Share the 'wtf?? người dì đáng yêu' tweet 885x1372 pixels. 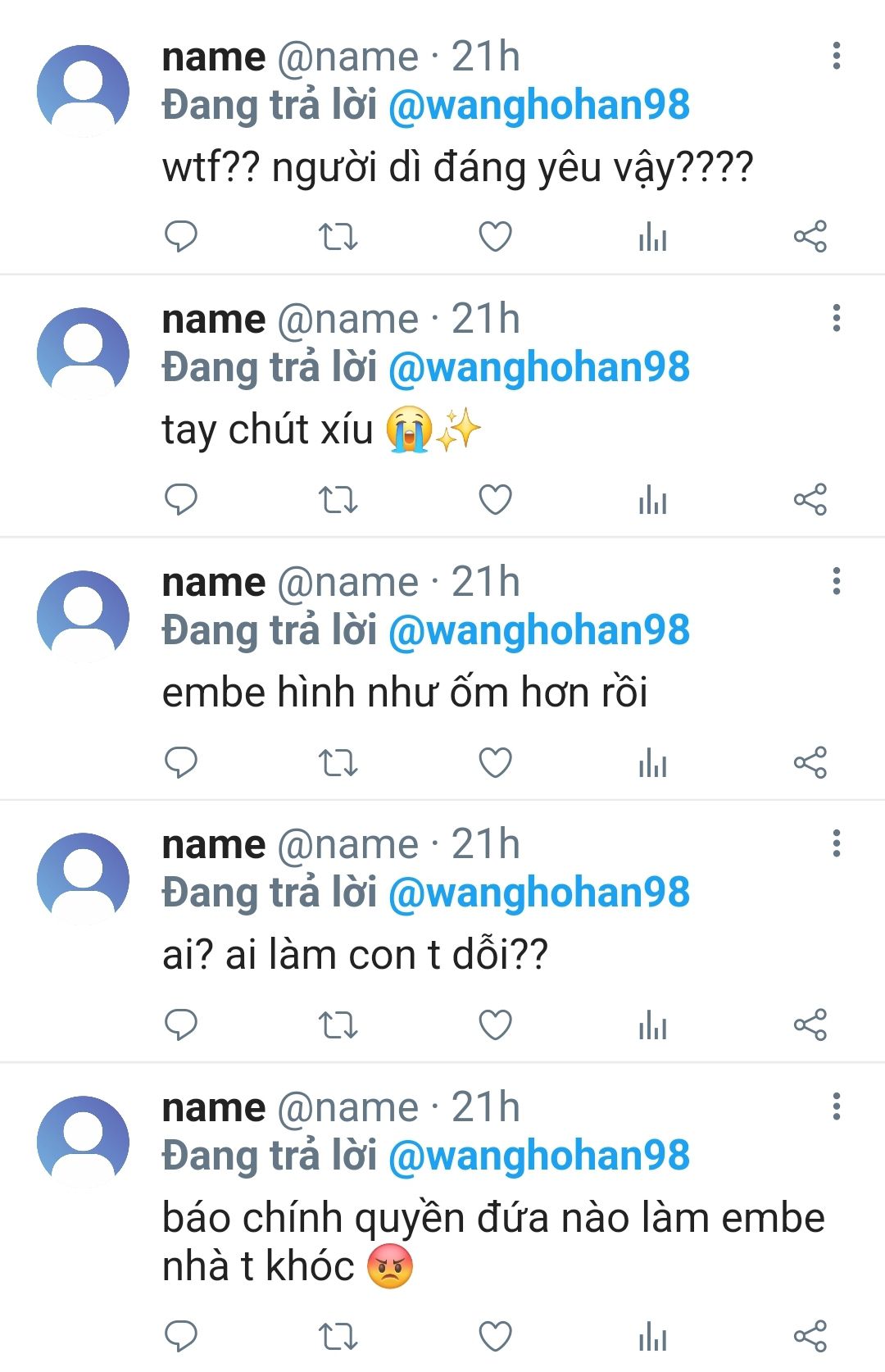click(810, 237)
